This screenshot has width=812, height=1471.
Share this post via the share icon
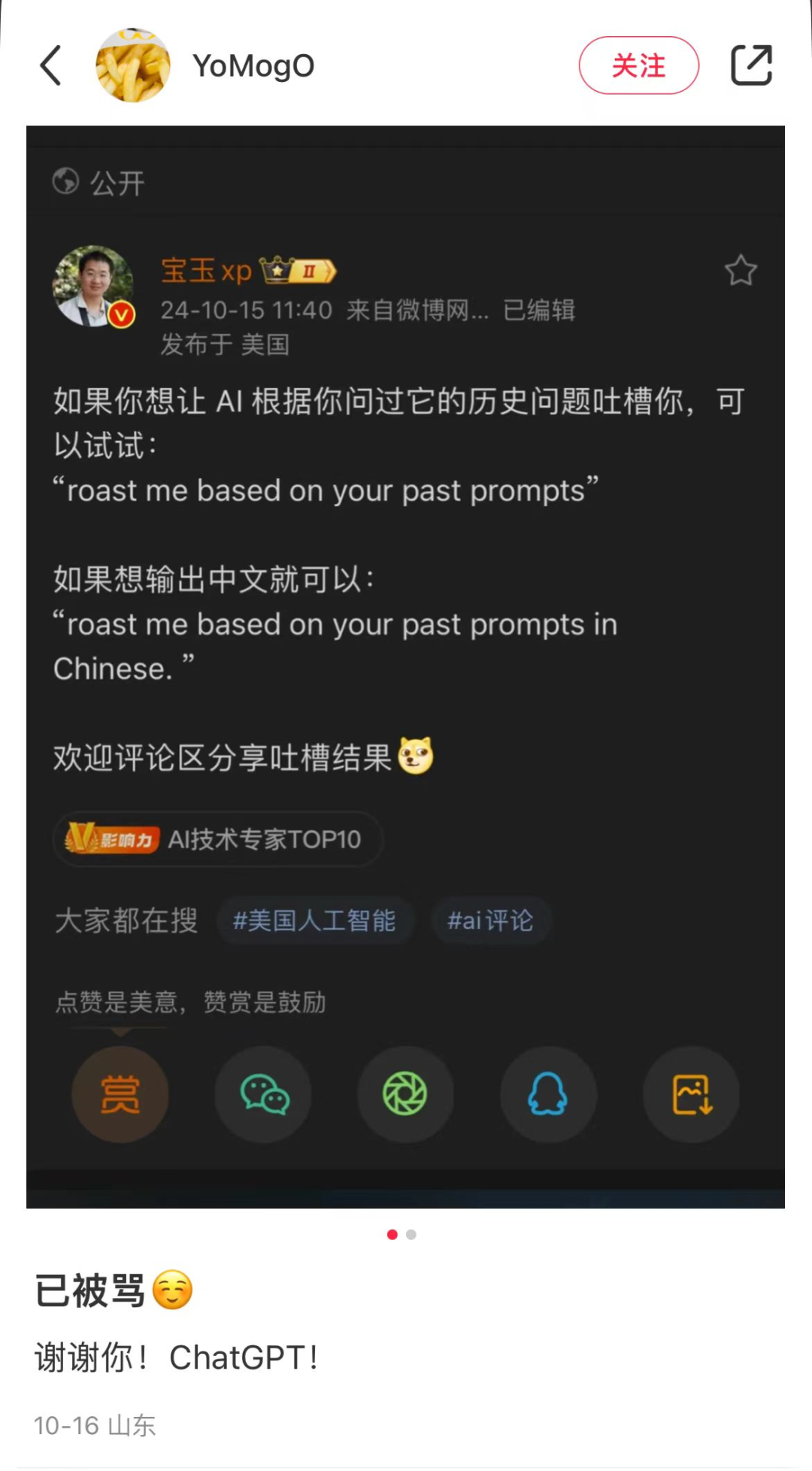[x=751, y=65]
